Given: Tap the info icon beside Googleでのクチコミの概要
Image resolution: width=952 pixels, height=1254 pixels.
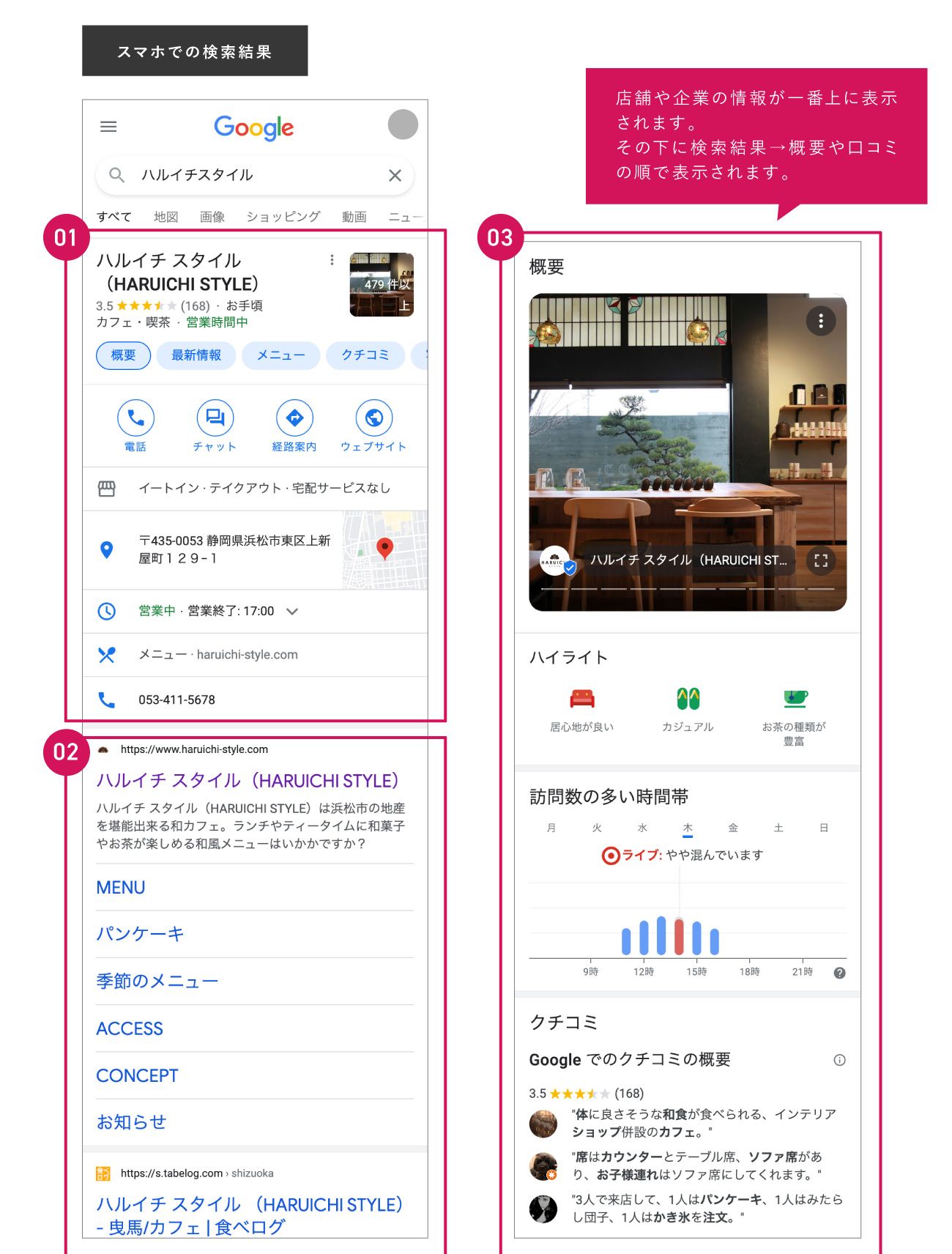Looking at the screenshot, I should click(841, 1059).
